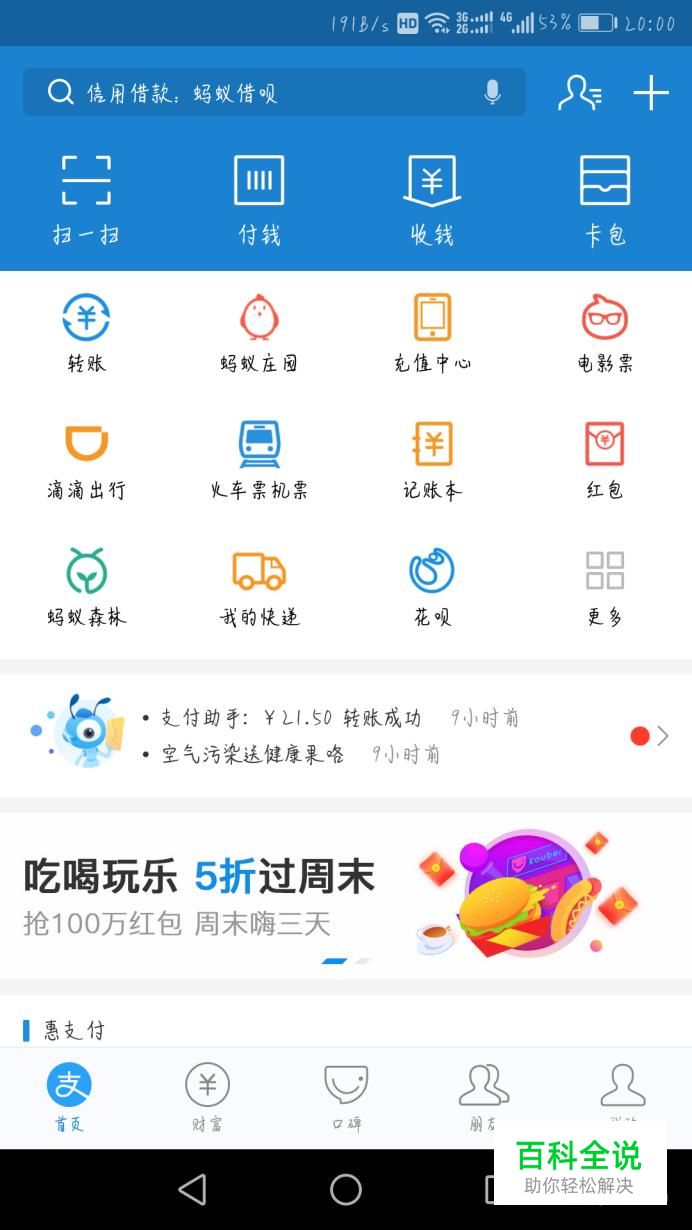This screenshot has width=692, height=1230.
Task: Open 卡包 card wallet
Action: click(x=605, y=199)
